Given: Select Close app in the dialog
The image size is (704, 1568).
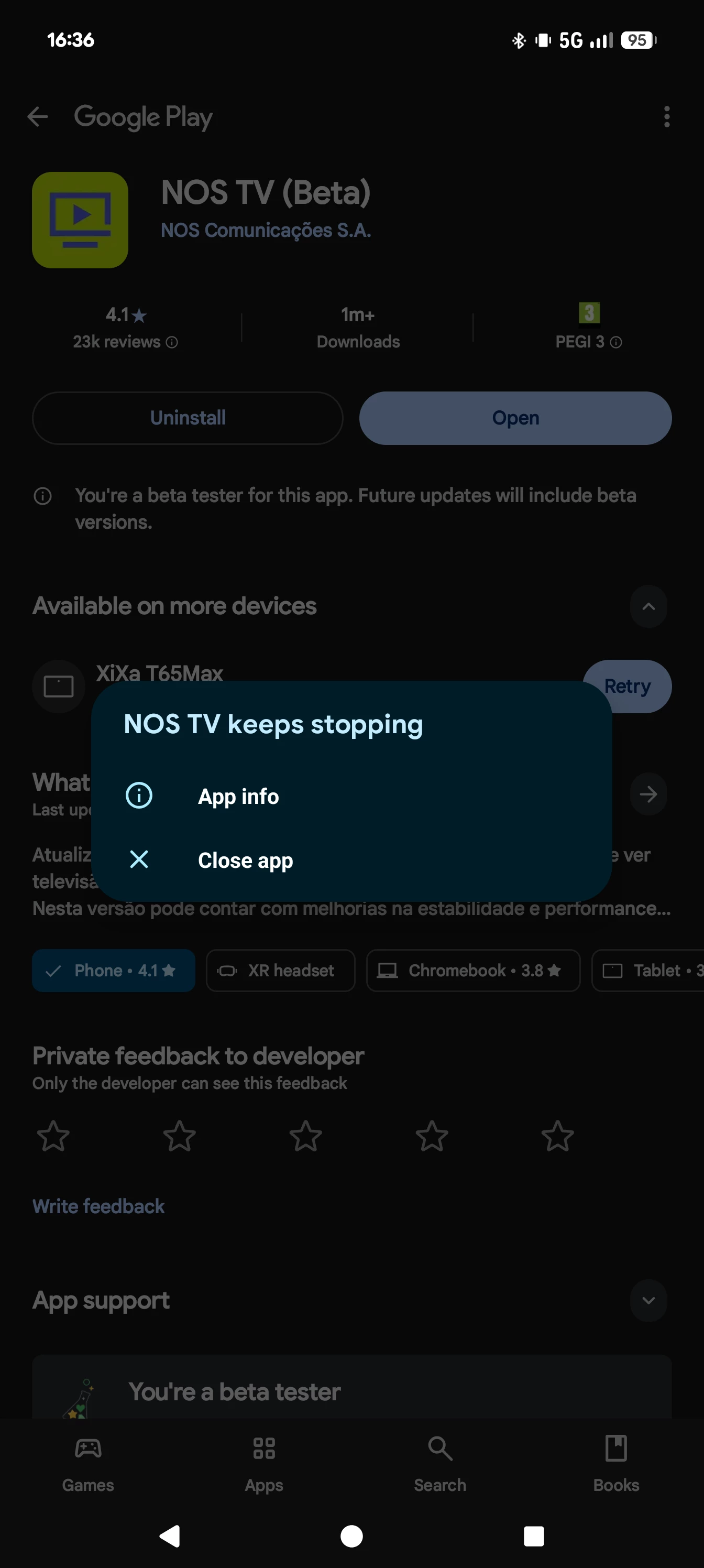Looking at the screenshot, I should point(245,860).
